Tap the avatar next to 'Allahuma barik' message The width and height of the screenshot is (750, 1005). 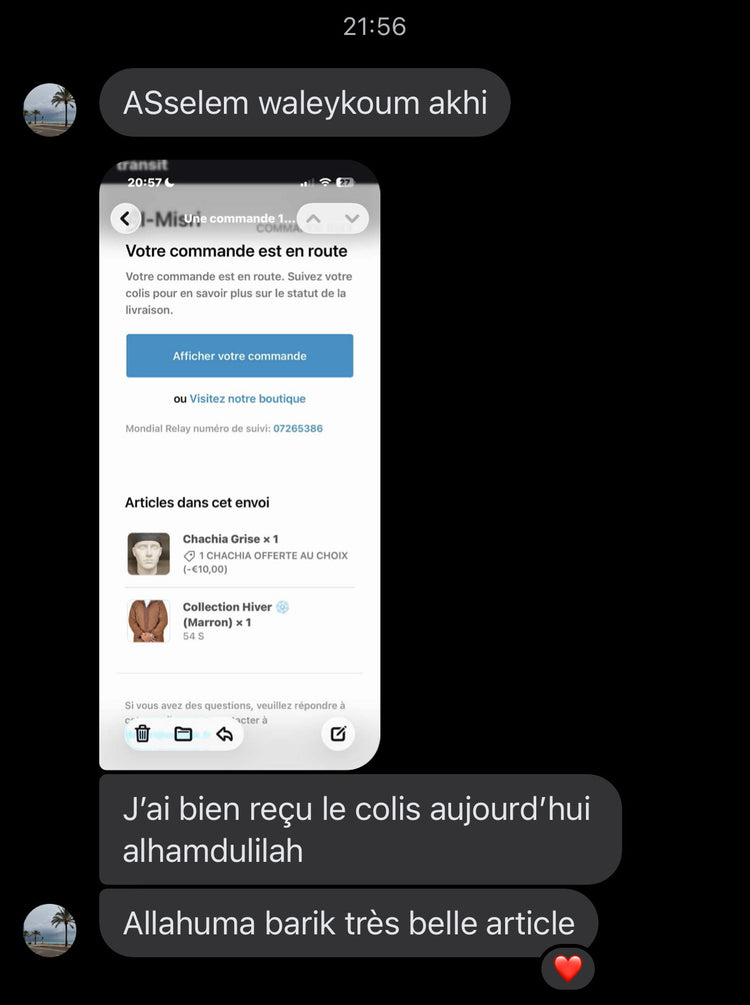[x=49, y=930]
